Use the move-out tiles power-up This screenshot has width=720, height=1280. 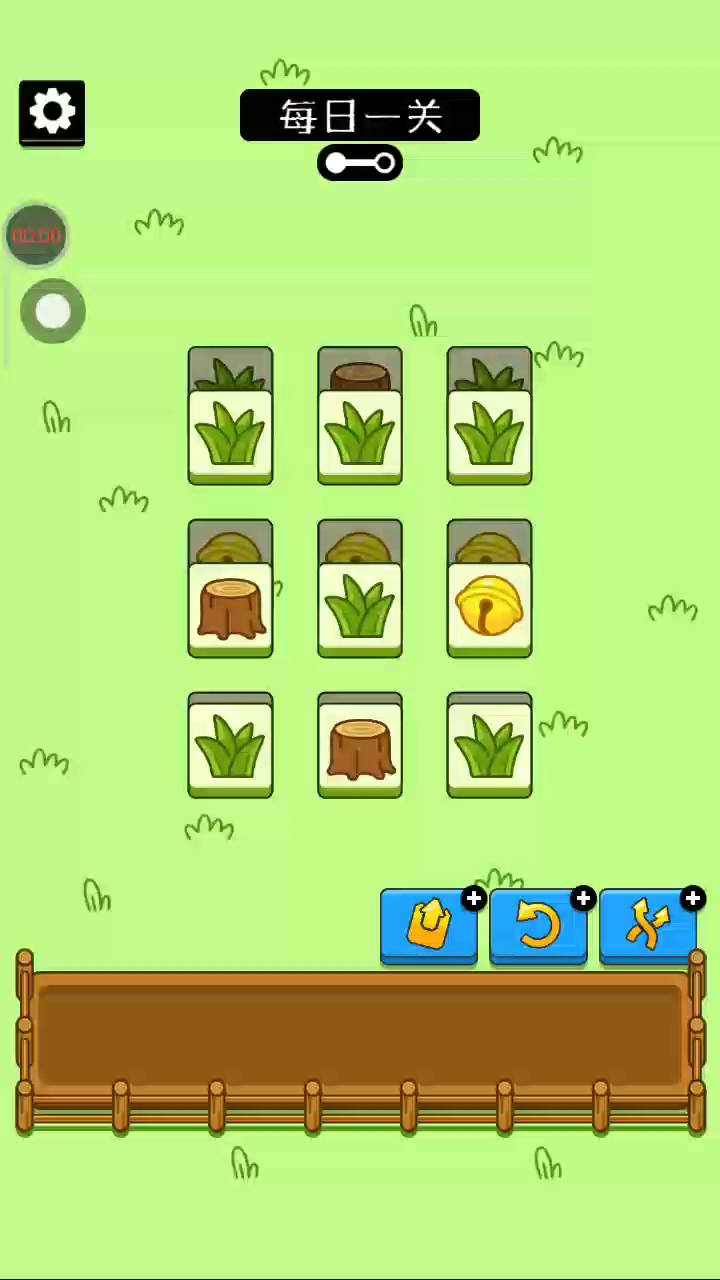pos(428,926)
